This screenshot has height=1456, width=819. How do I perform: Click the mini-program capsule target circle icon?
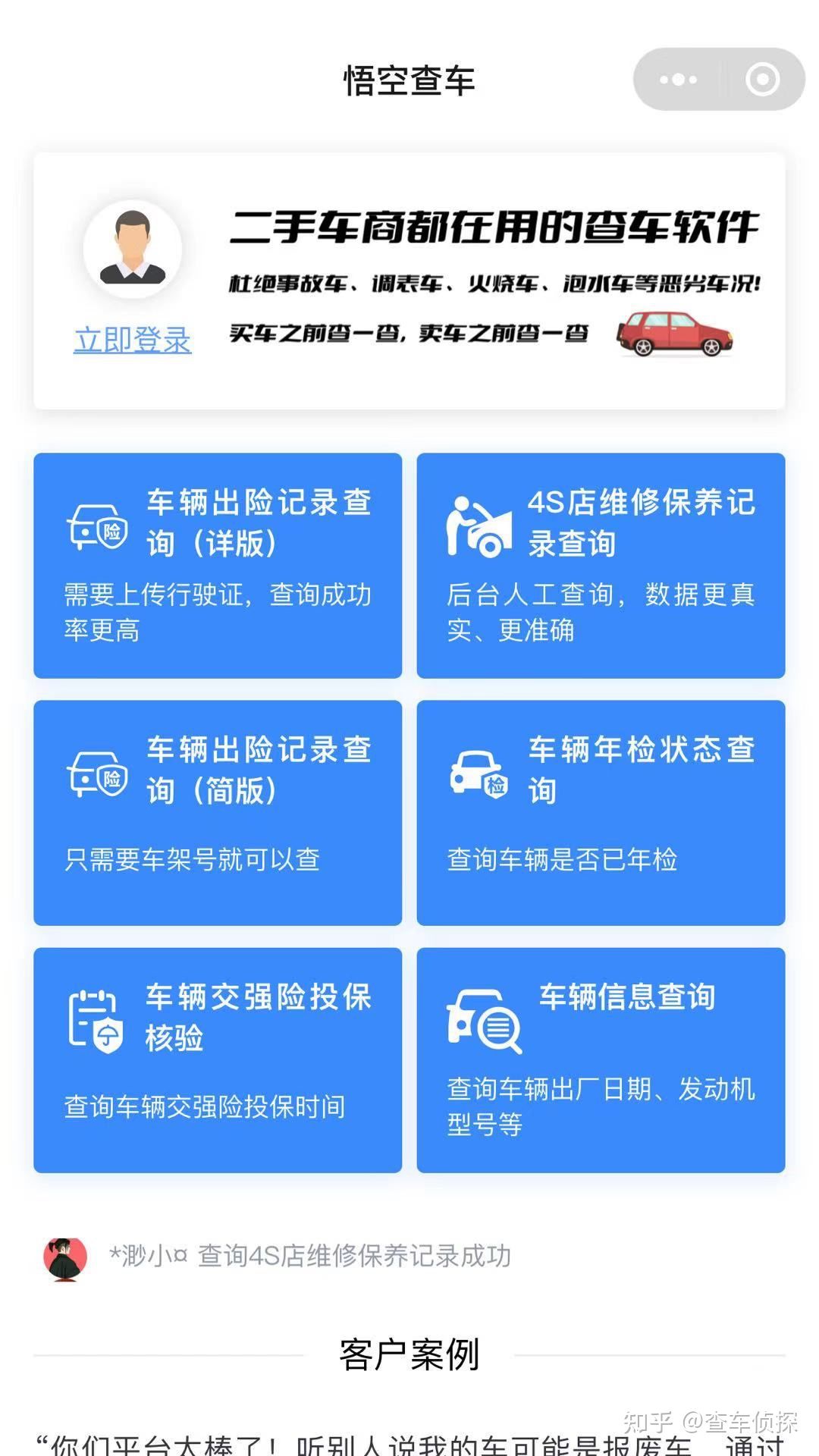764,78
